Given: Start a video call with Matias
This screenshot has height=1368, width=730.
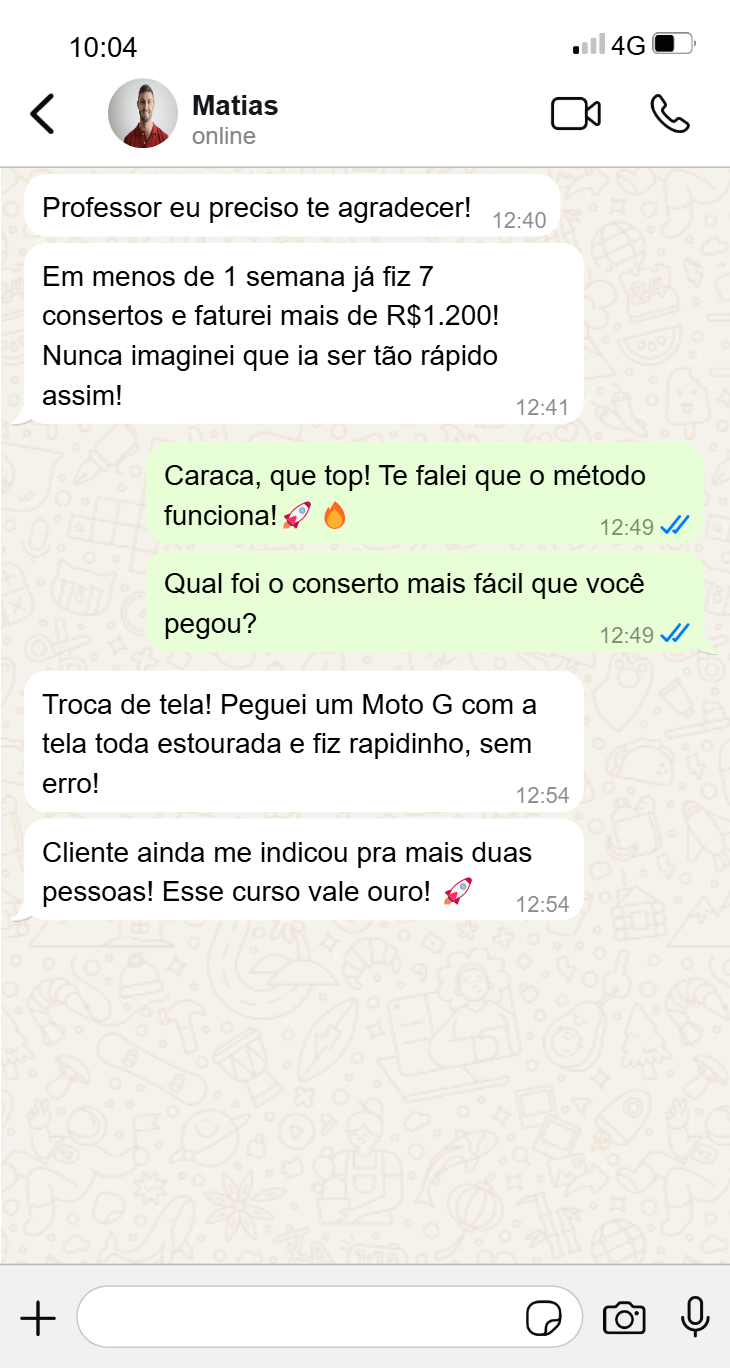Looking at the screenshot, I should tap(576, 114).
